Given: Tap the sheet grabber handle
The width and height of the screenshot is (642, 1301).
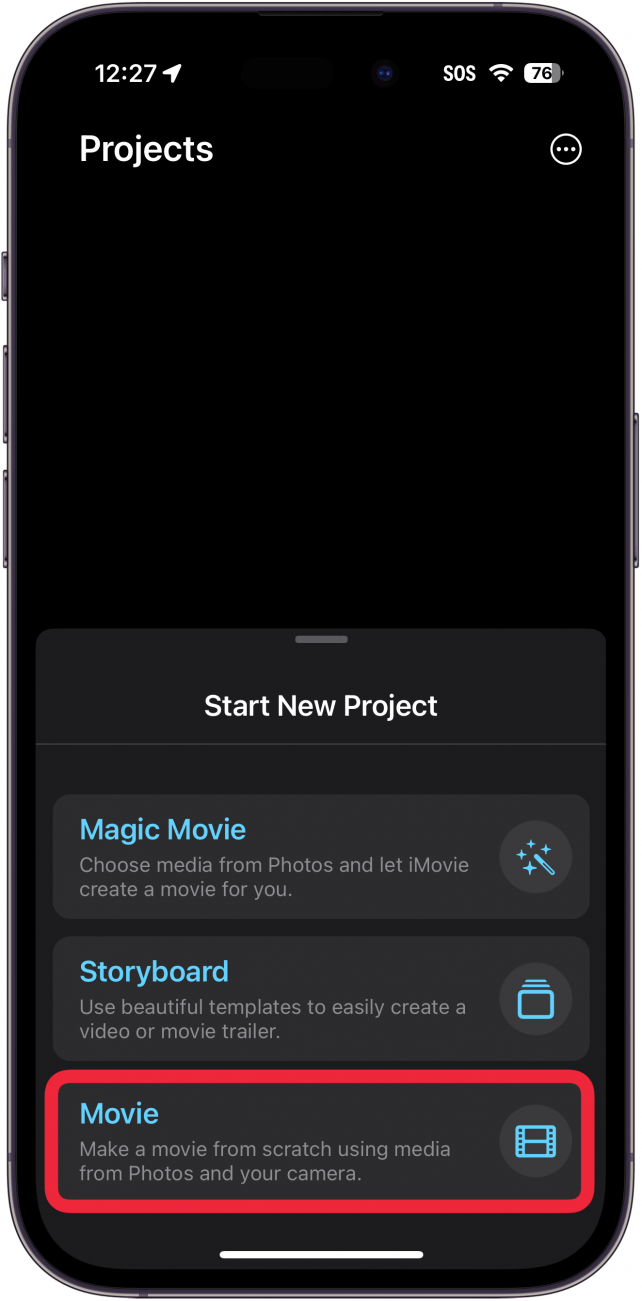Looking at the screenshot, I should coord(321,639).
